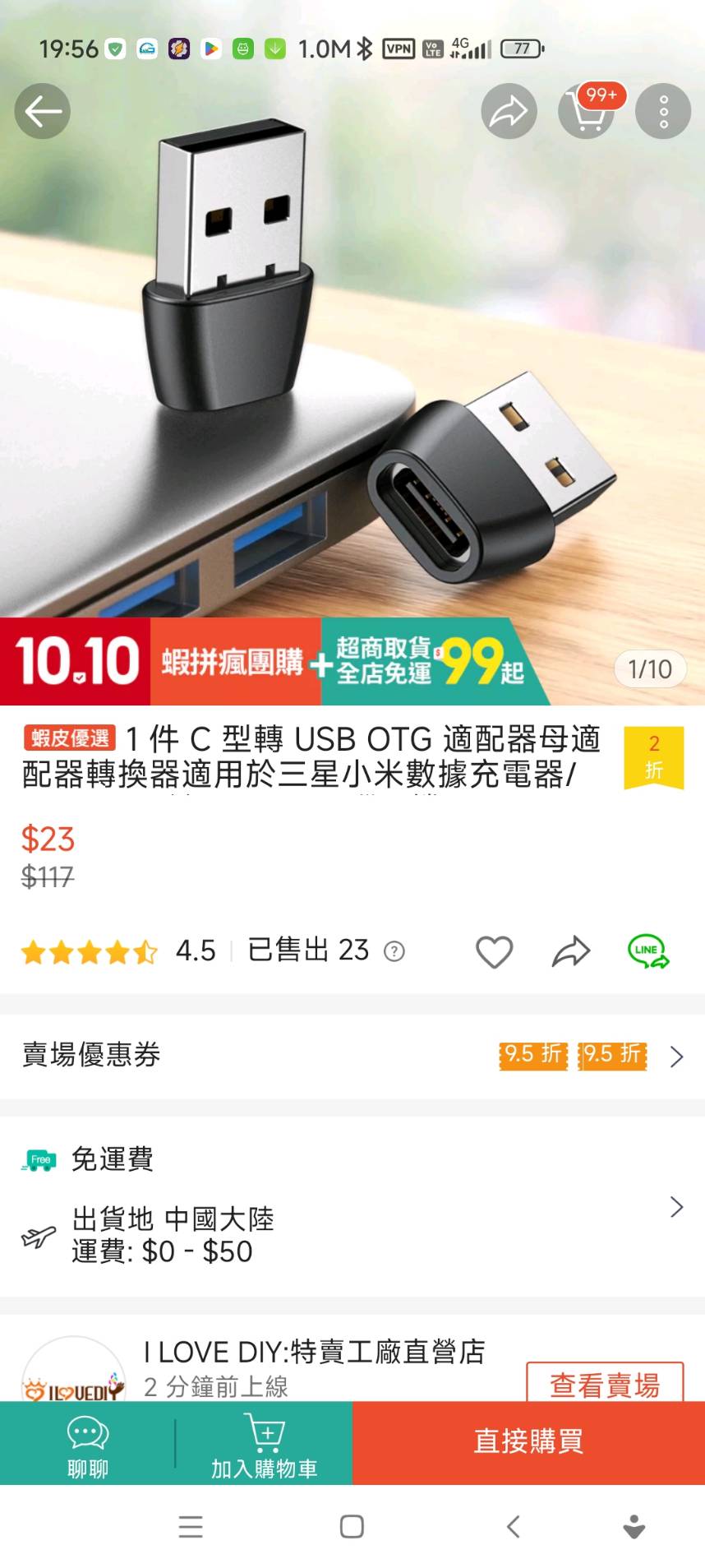Share product via top share icon
The image size is (705, 1568).
coord(509,111)
